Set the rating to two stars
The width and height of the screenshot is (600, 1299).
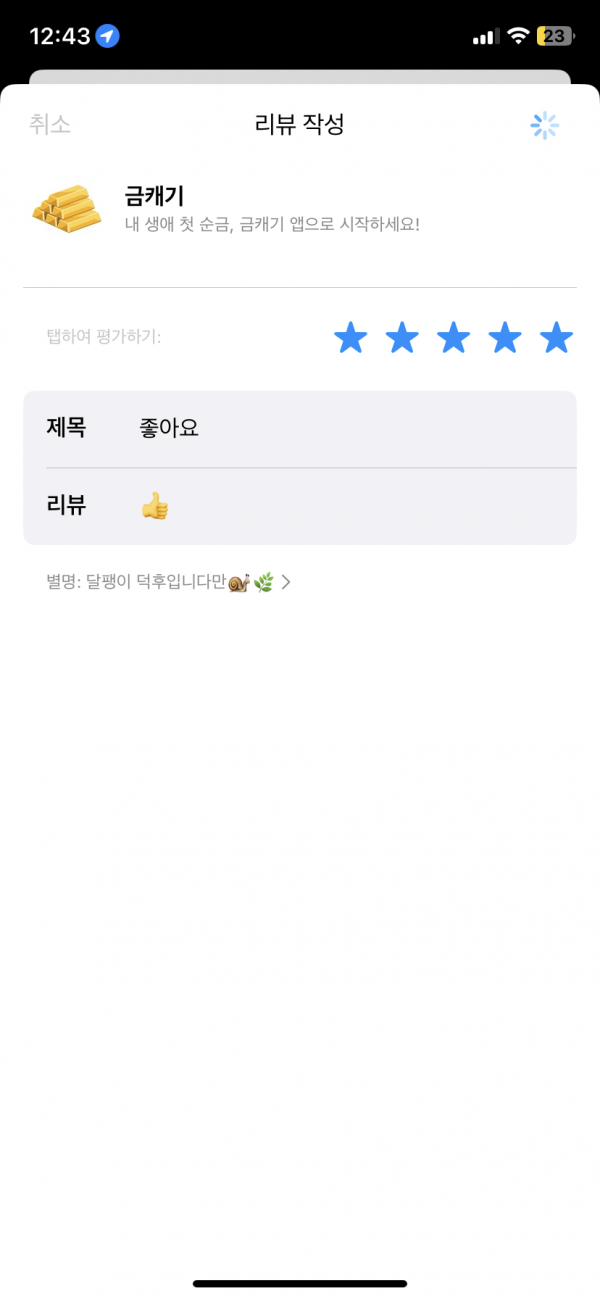coord(402,338)
